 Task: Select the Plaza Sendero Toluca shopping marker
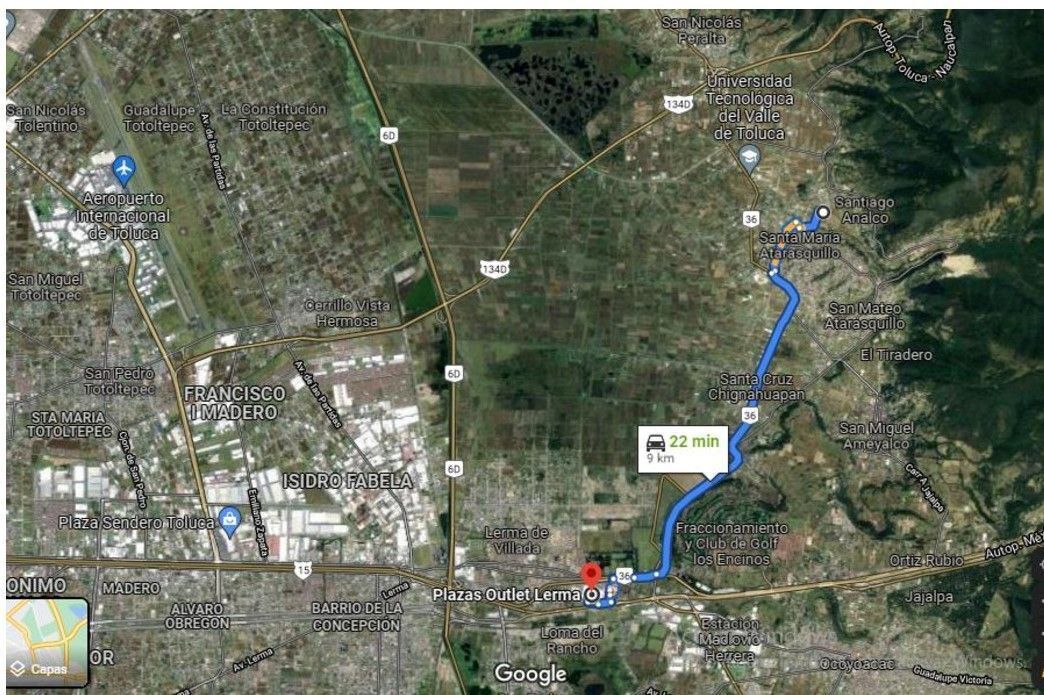(x=230, y=519)
